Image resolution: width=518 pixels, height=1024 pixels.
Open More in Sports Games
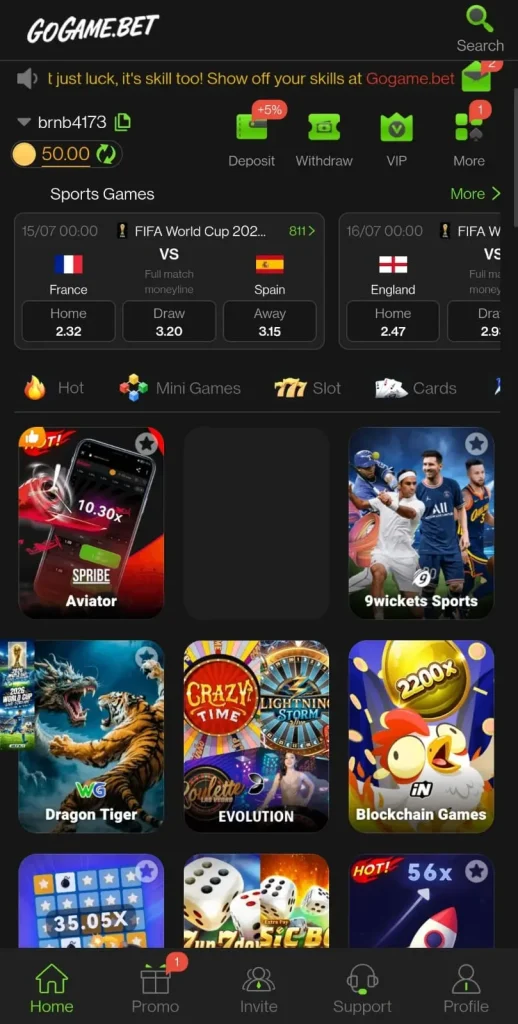(x=475, y=194)
